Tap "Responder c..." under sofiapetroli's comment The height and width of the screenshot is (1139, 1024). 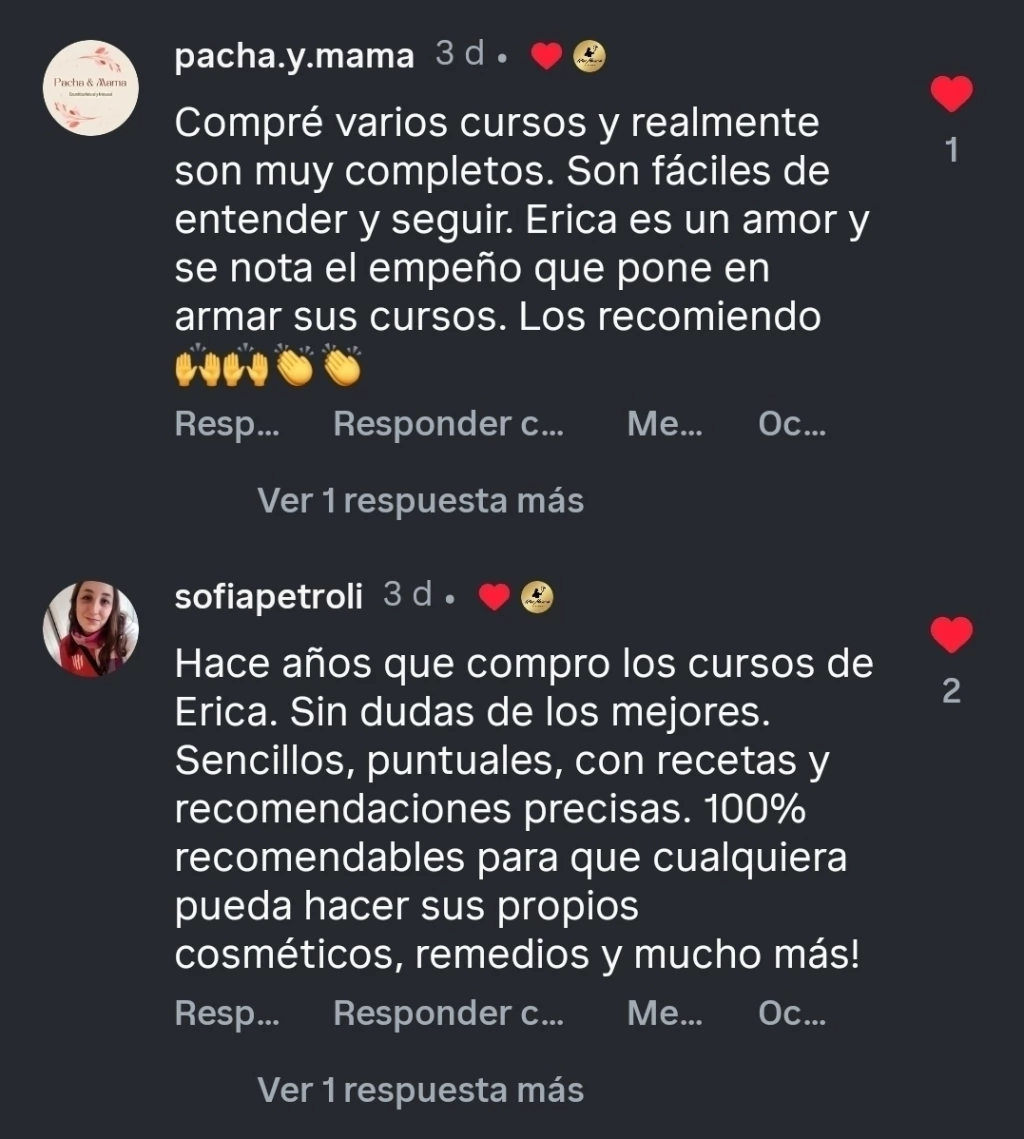448,1014
